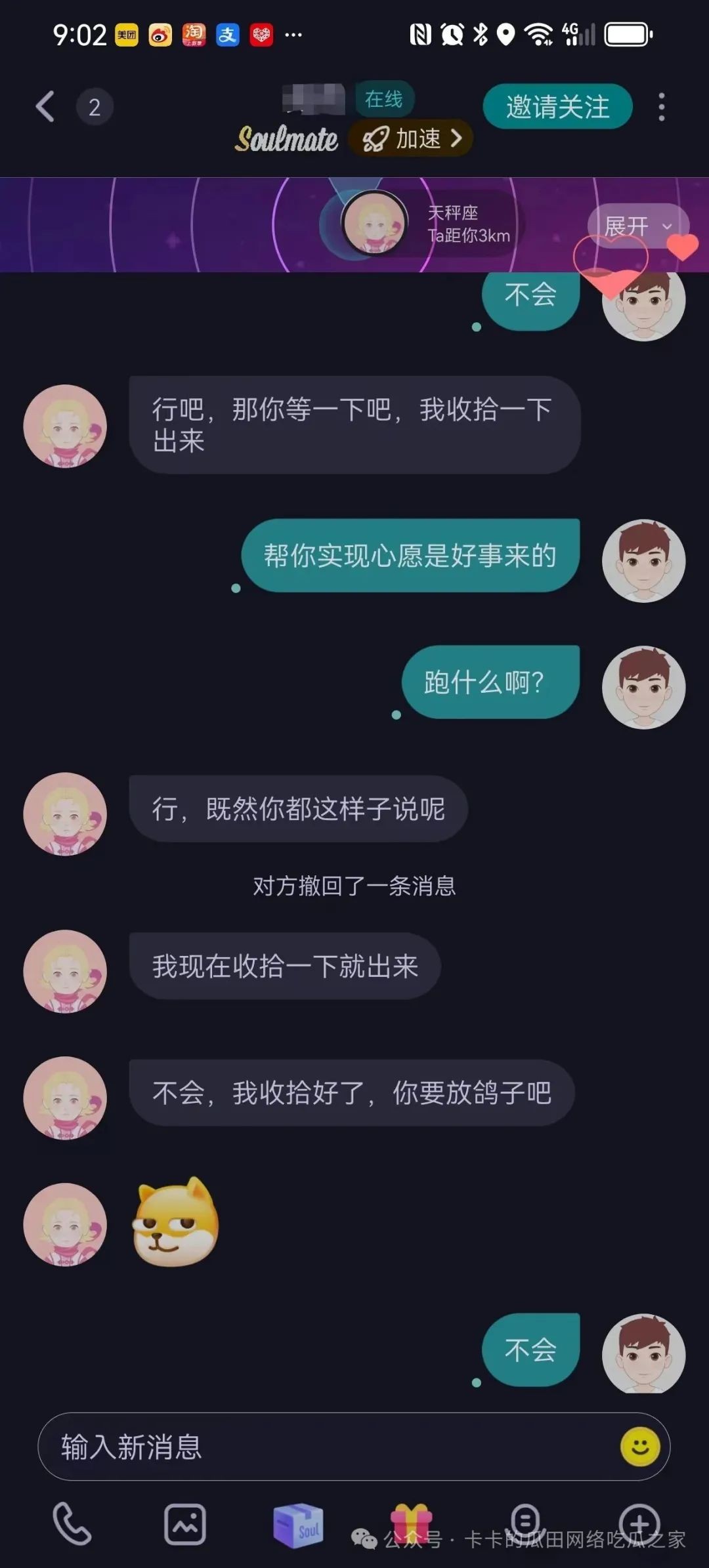Open more options with the plus icon
Viewport: 709px width, 1568px height.
pyautogui.click(x=639, y=1523)
